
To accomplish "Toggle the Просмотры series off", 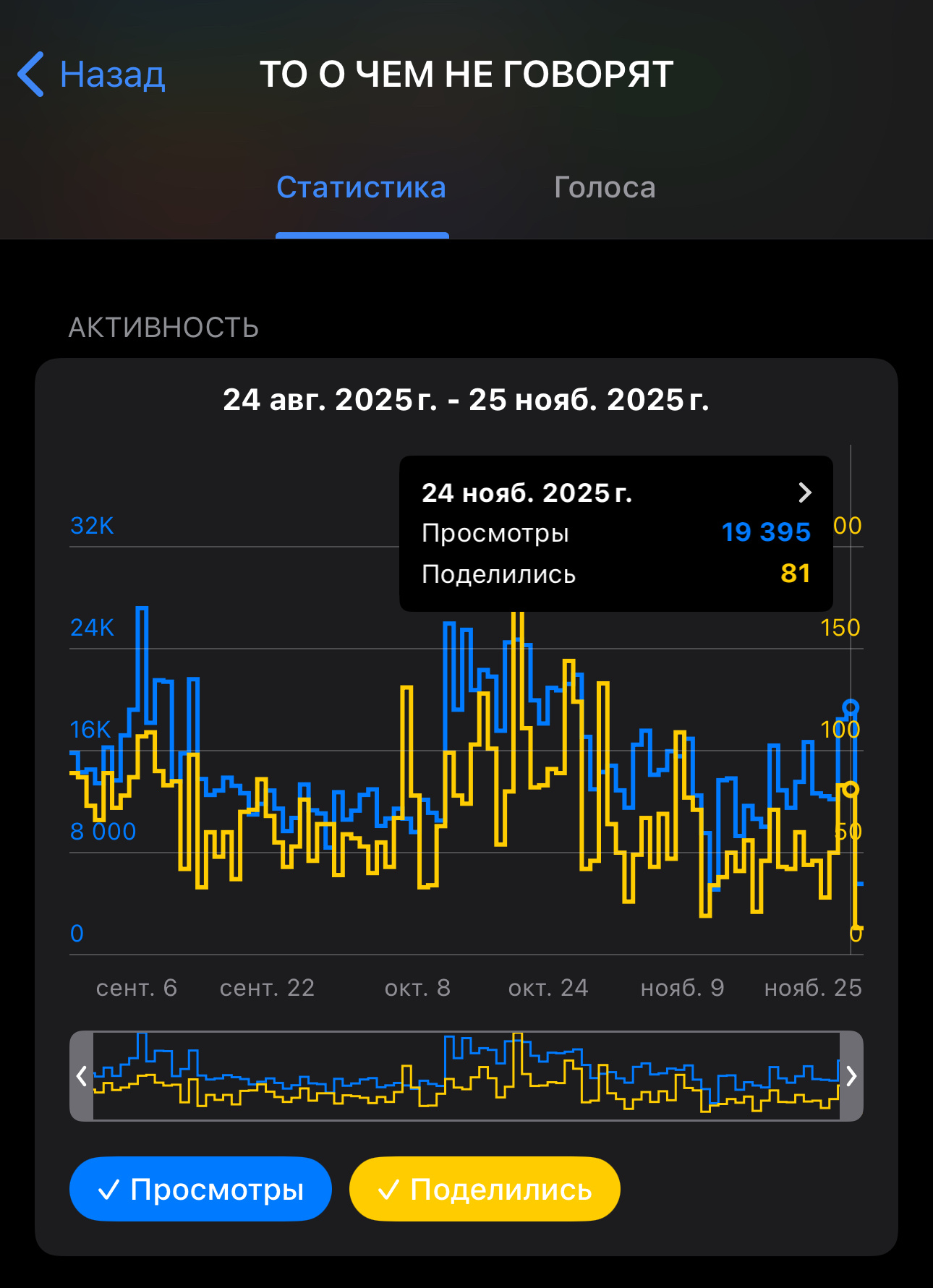I will pos(200,1189).
